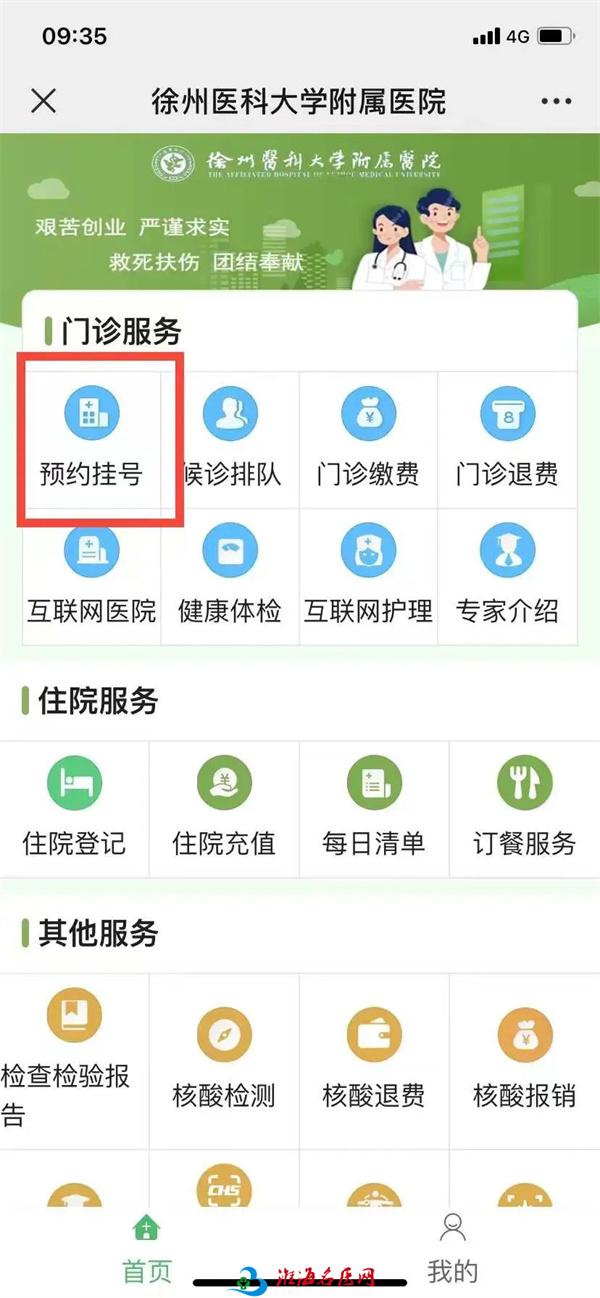Viewport: 600px width, 1298px height.
Task: View 每日清单 daily bill list
Action: click(374, 810)
